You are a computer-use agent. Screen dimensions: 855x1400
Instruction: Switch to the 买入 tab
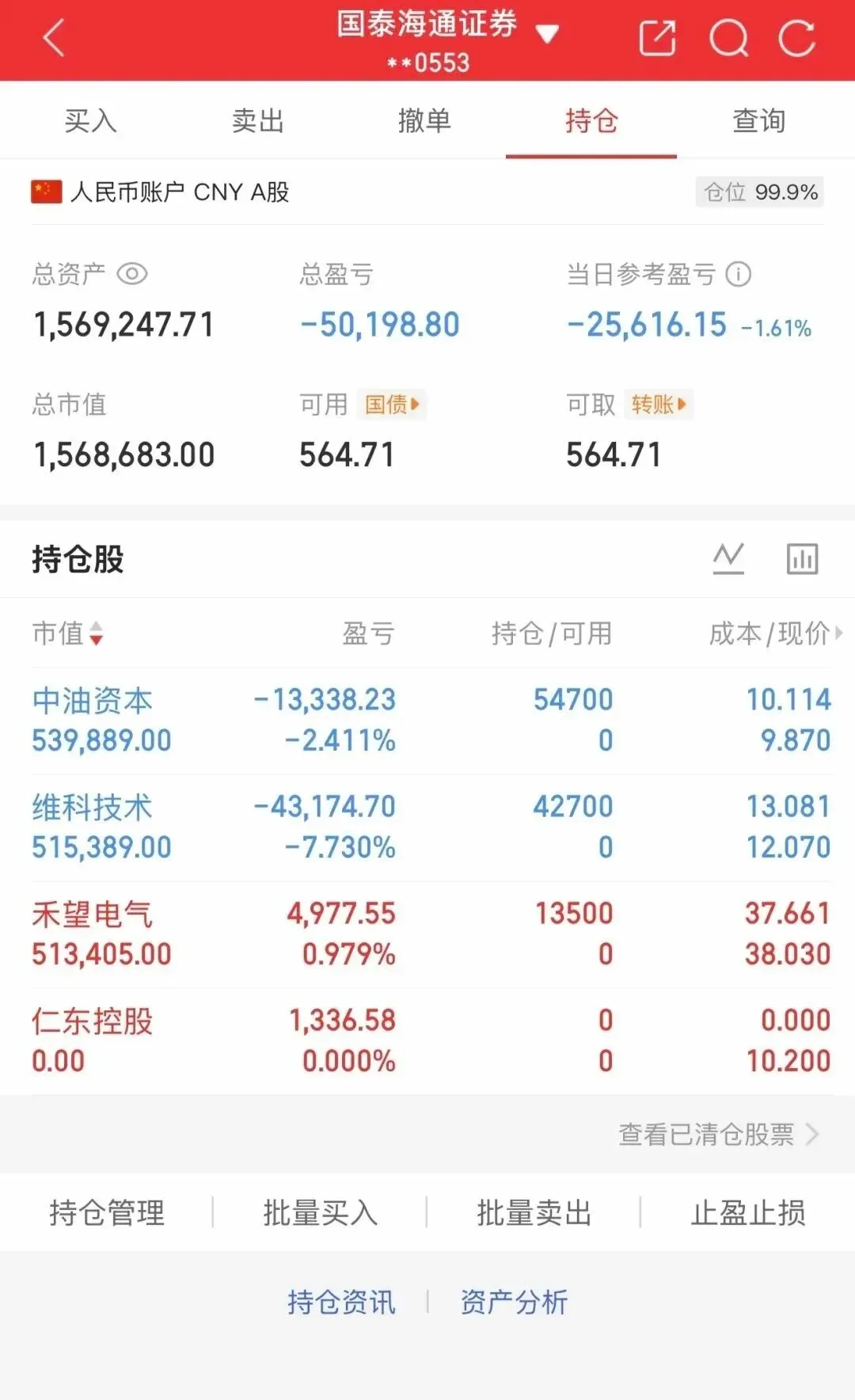tap(90, 121)
